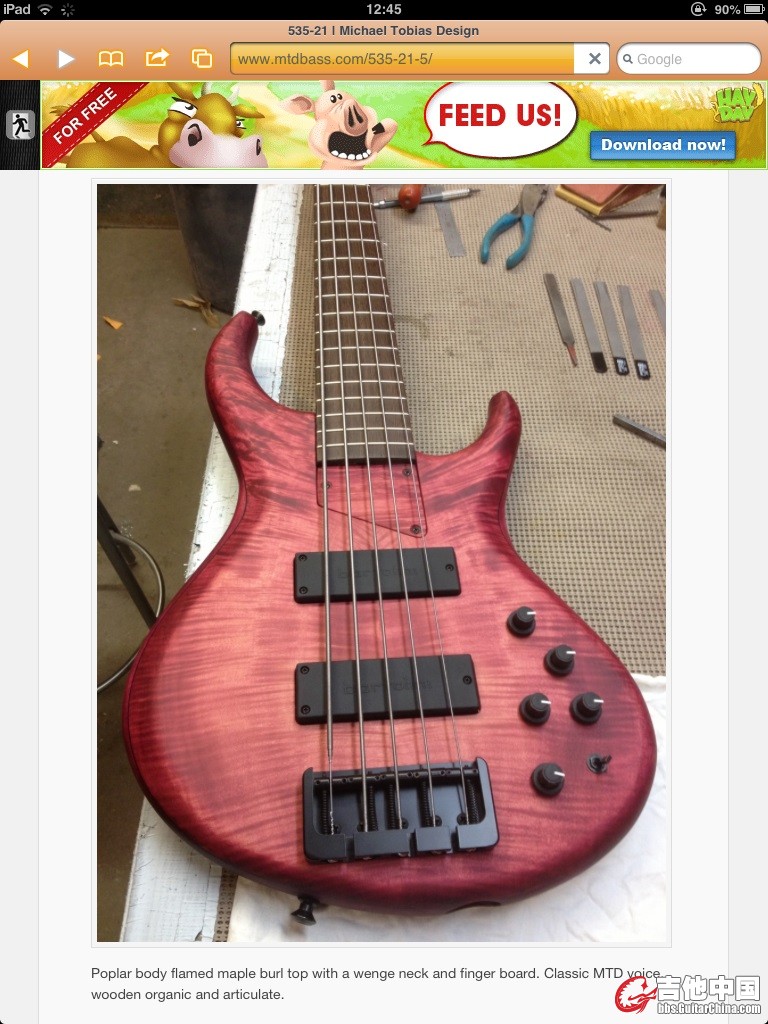The image size is (768, 1024).
Task: Stop loading the page
Action: click(594, 59)
